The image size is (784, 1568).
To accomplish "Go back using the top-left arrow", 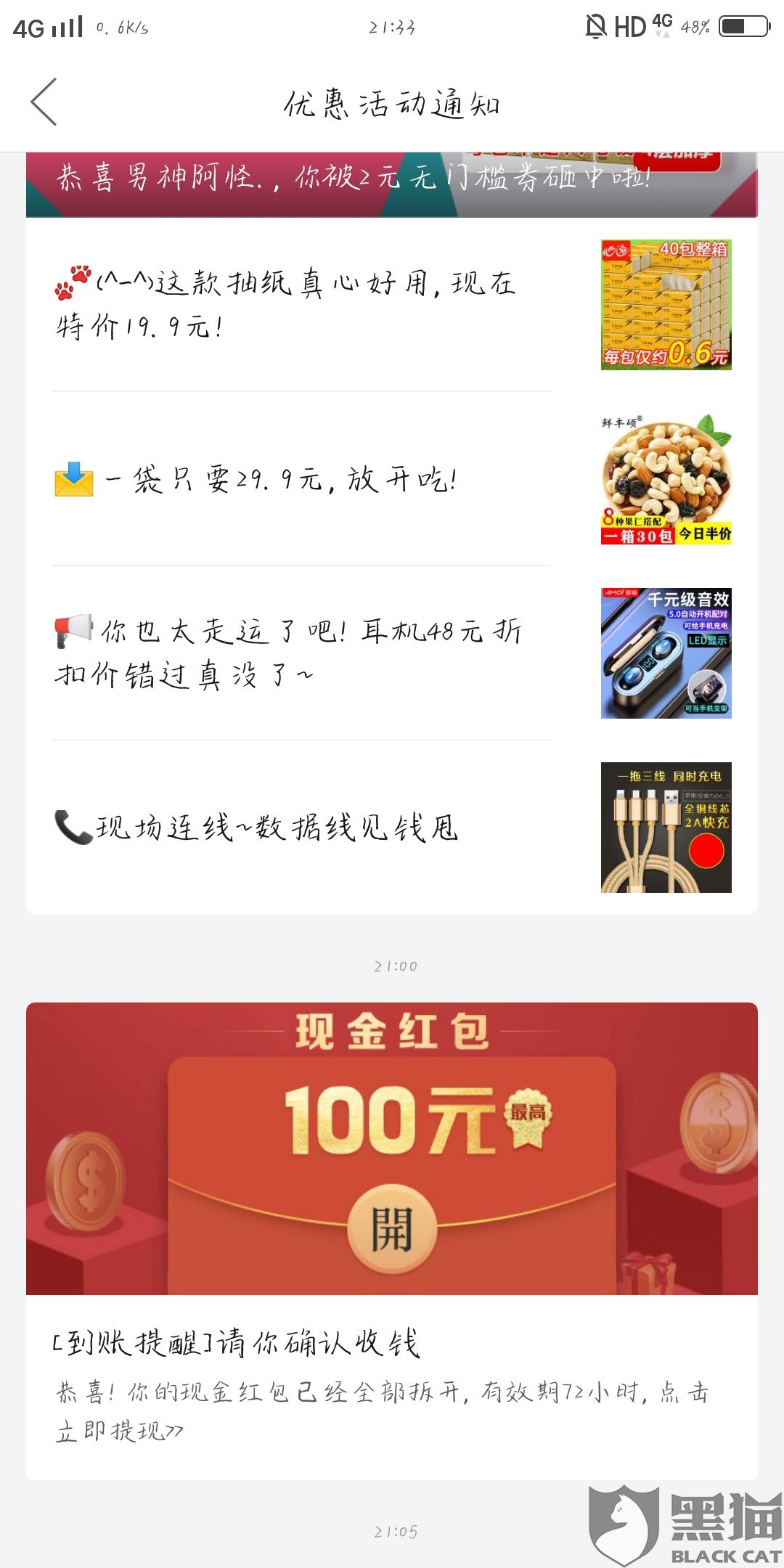I will pyautogui.click(x=44, y=102).
